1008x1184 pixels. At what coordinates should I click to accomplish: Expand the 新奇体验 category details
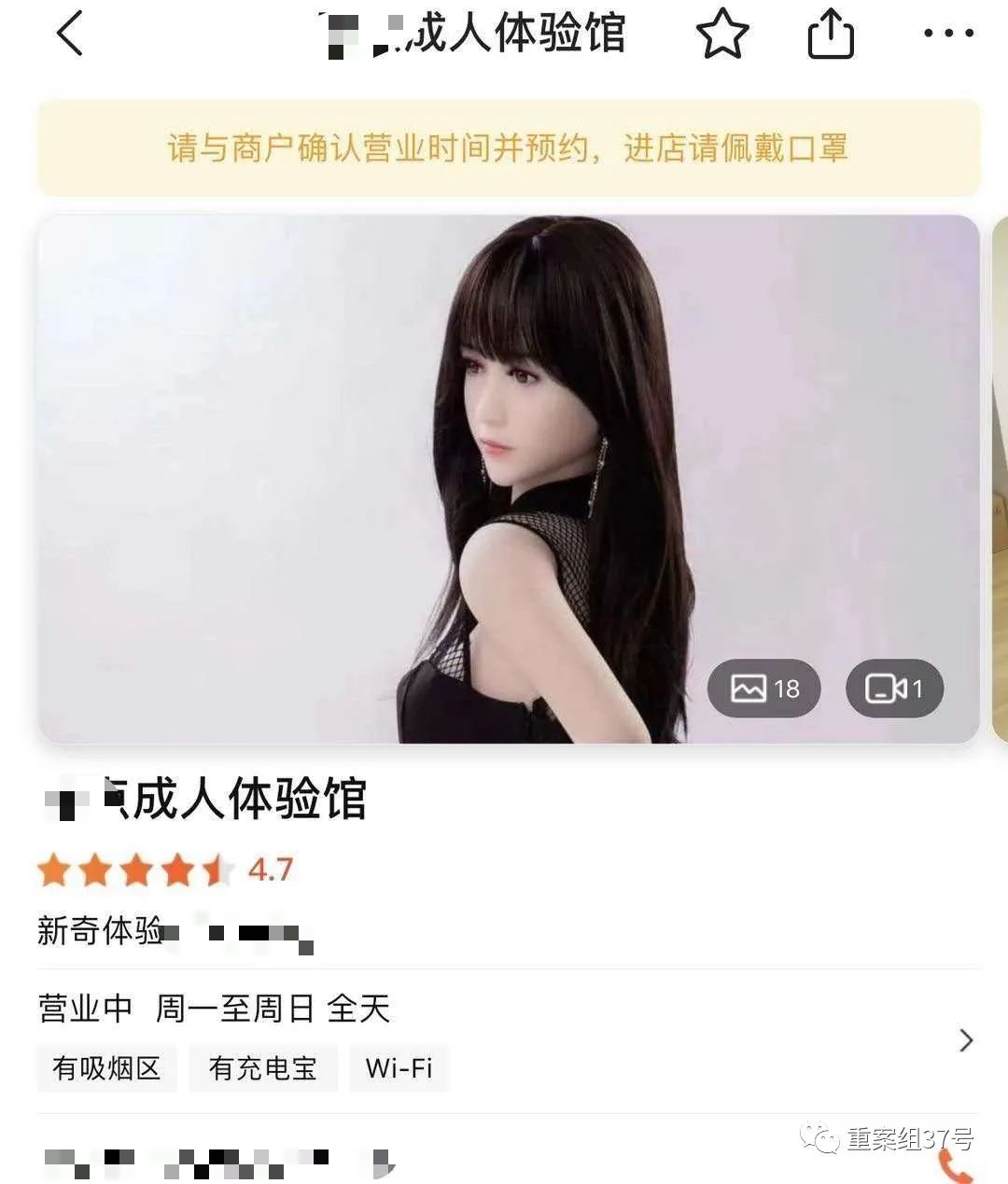[x=100, y=929]
